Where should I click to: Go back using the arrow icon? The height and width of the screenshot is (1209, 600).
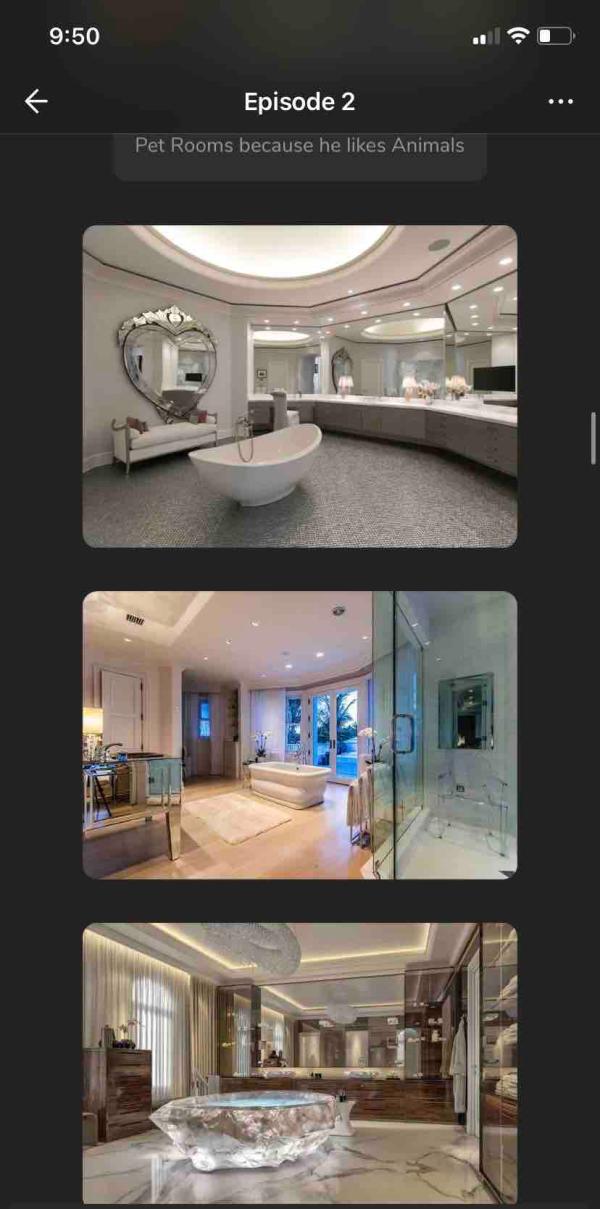coord(36,101)
